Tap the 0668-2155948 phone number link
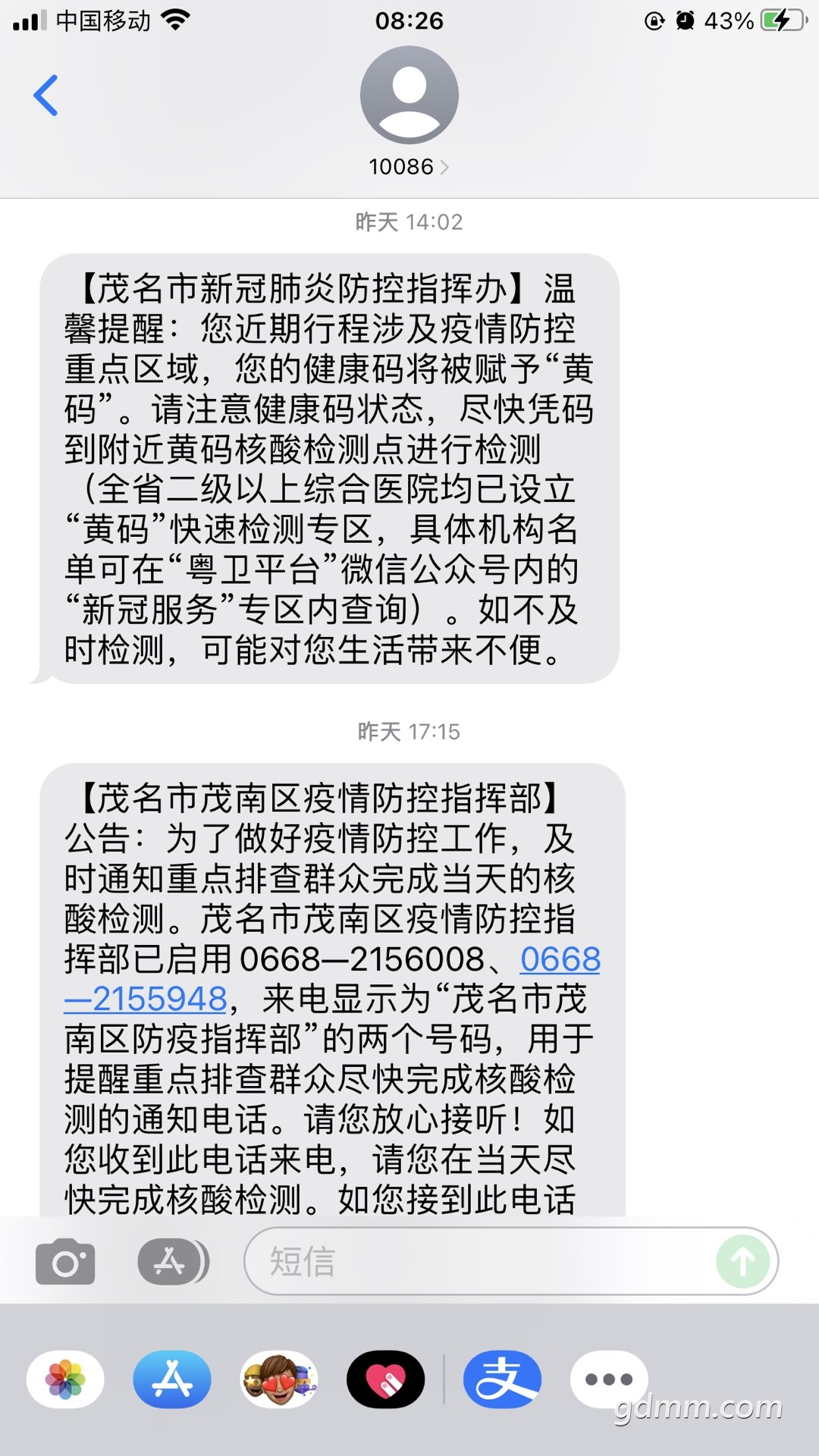The width and height of the screenshot is (819, 1456). [x=332, y=979]
